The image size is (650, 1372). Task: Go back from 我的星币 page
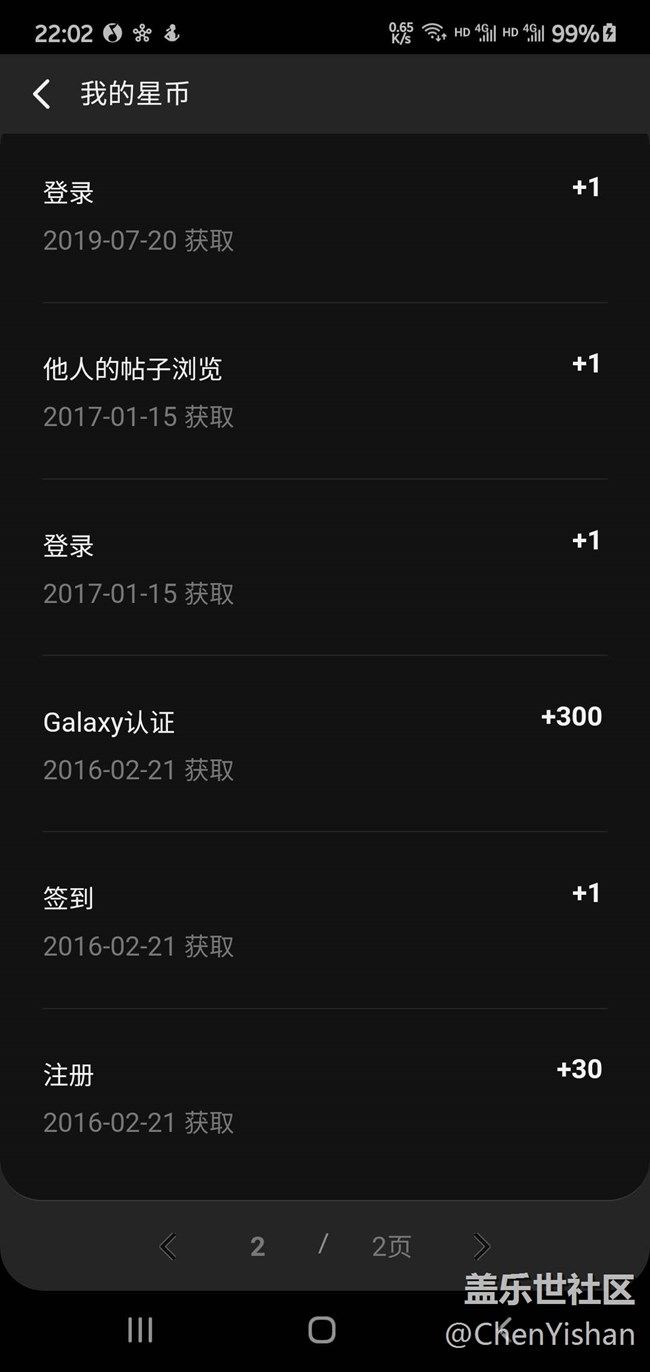pyautogui.click(x=42, y=95)
